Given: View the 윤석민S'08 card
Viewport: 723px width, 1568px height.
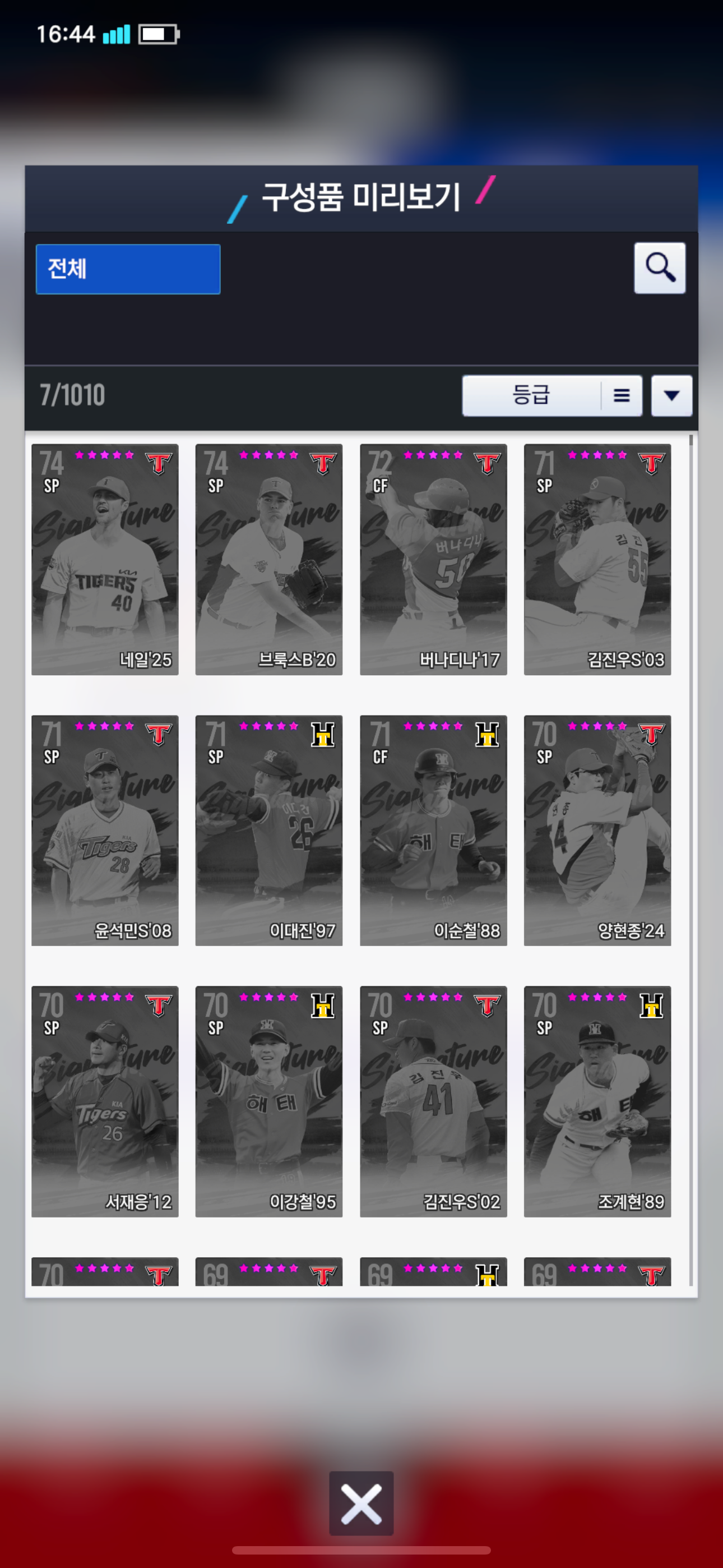Looking at the screenshot, I should pyautogui.click(x=105, y=830).
